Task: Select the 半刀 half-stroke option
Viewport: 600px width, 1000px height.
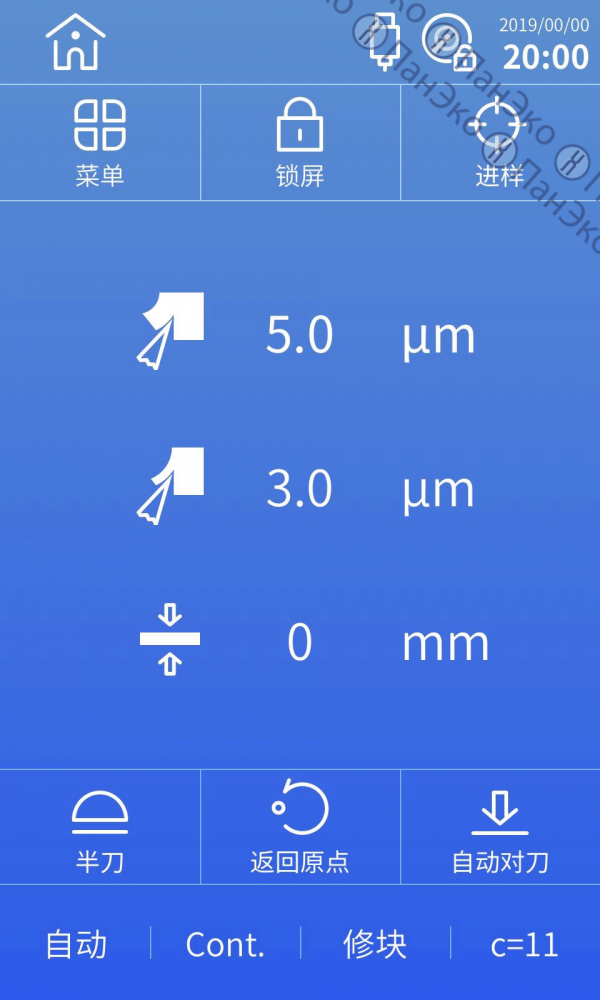Action: [100, 827]
